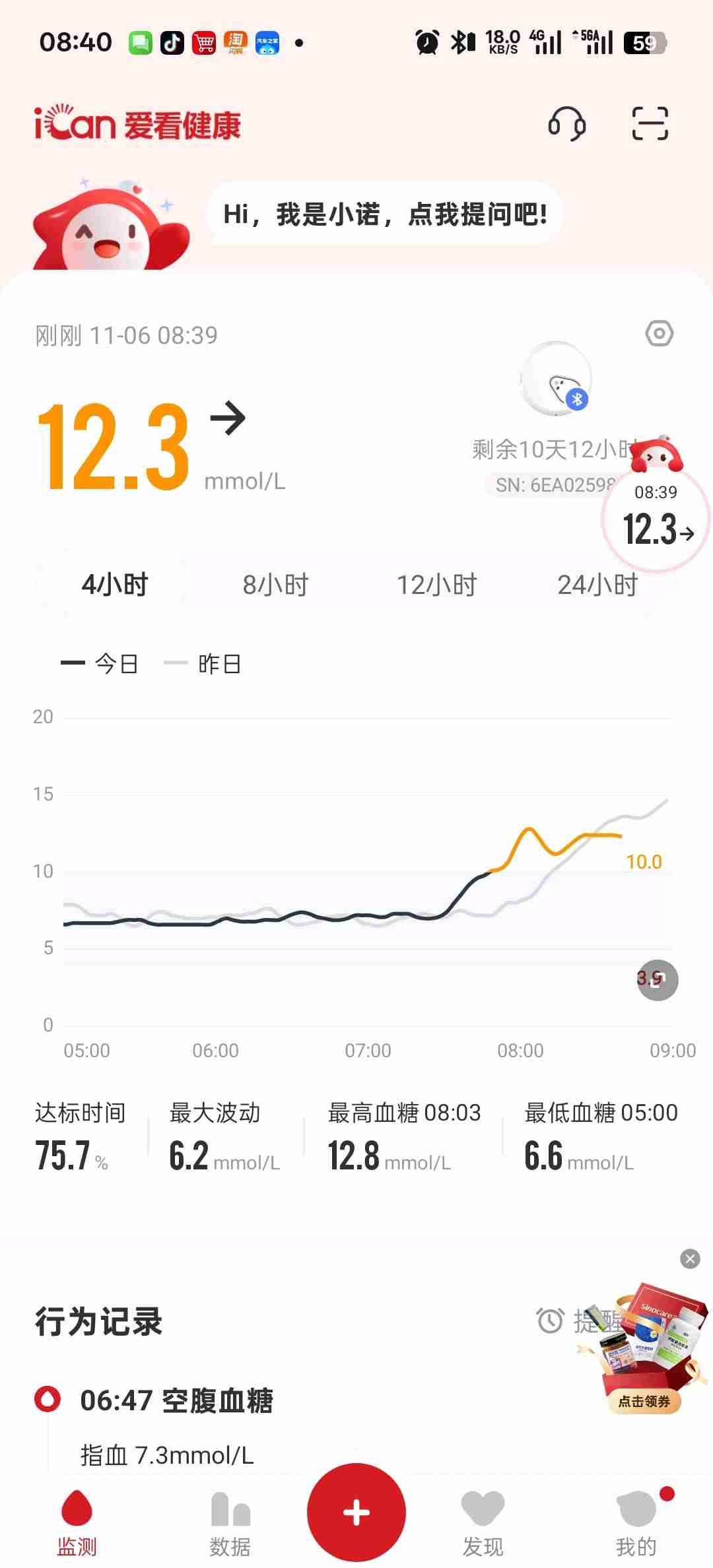Add a new record with plus button
The image size is (713, 1568).
point(356,1512)
